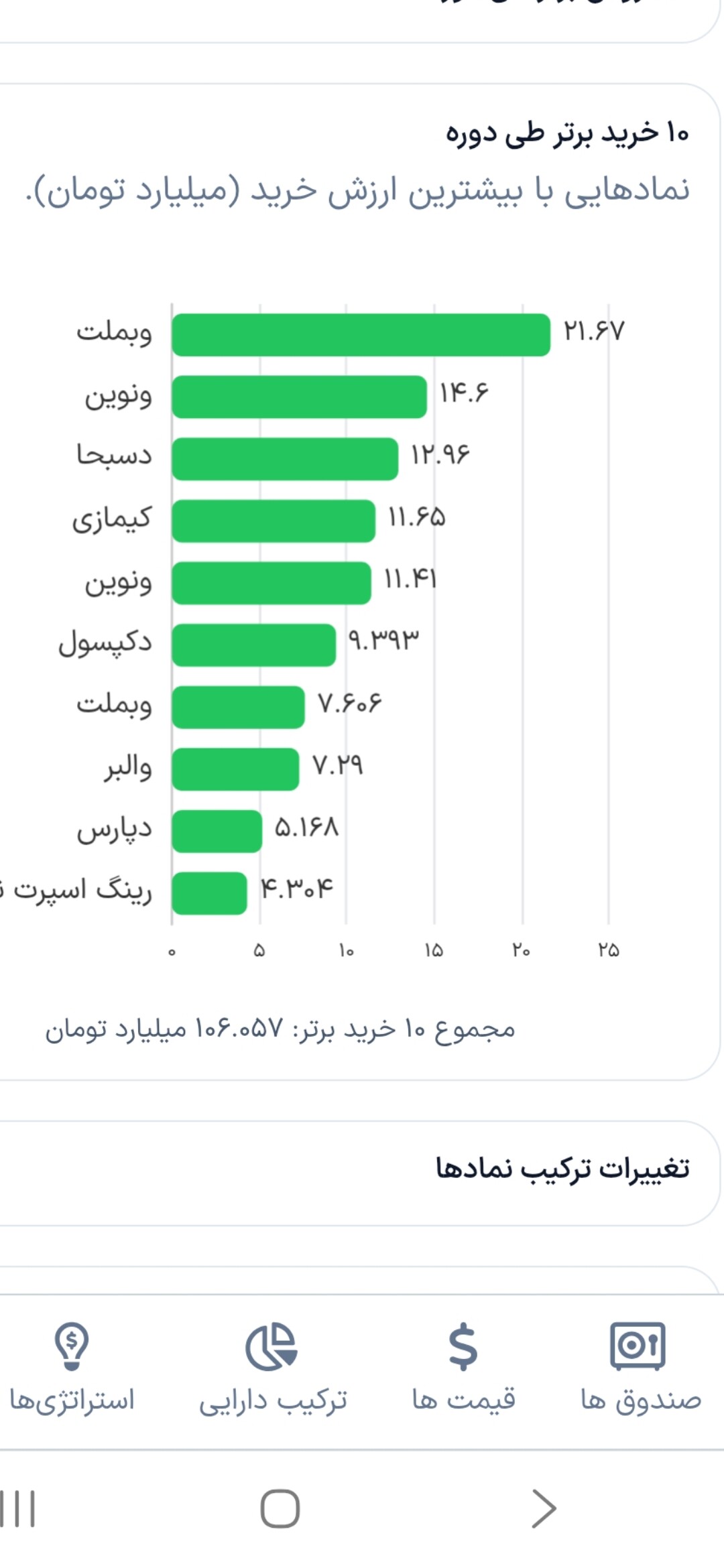Go to the home screen
Screen dimensions: 724x1568
point(280,1508)
